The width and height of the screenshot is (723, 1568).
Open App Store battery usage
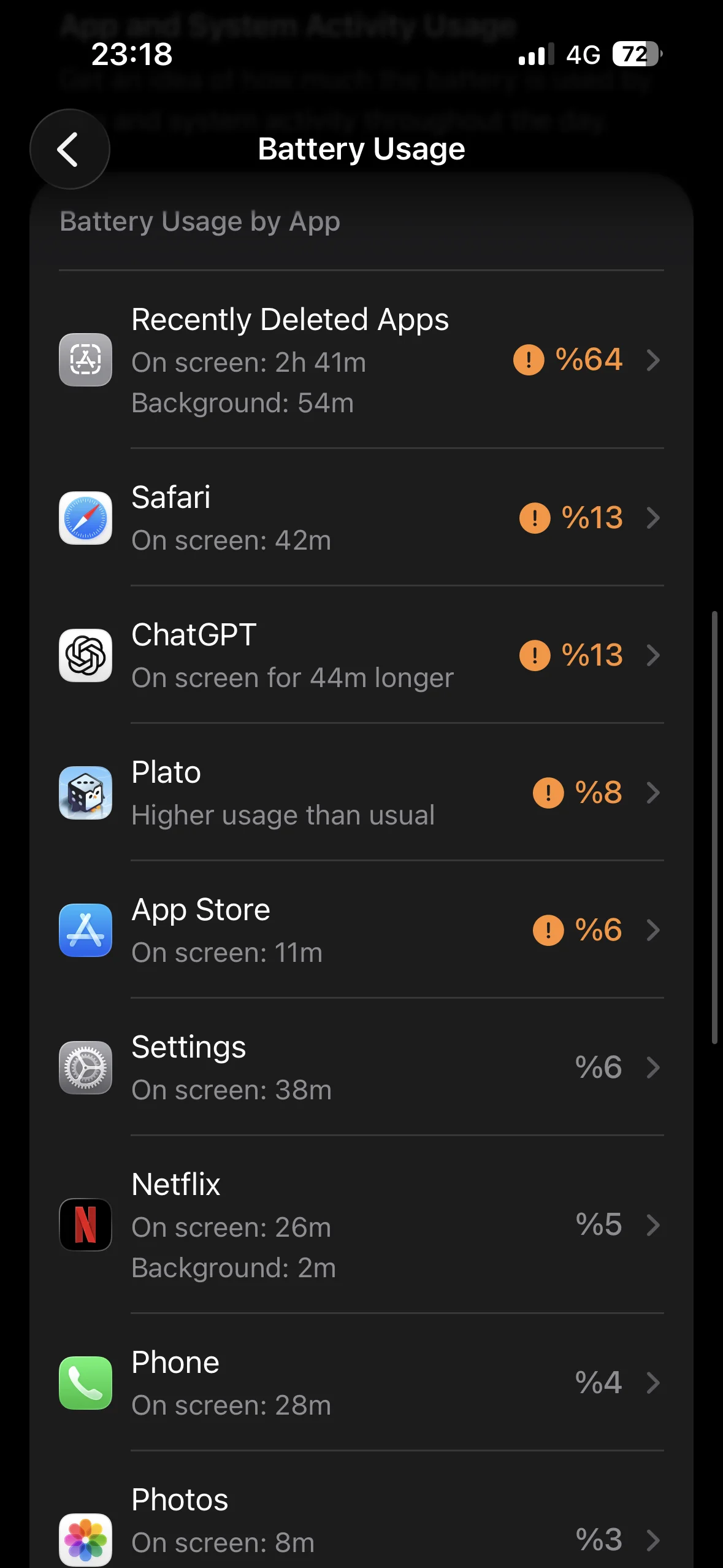361,930
